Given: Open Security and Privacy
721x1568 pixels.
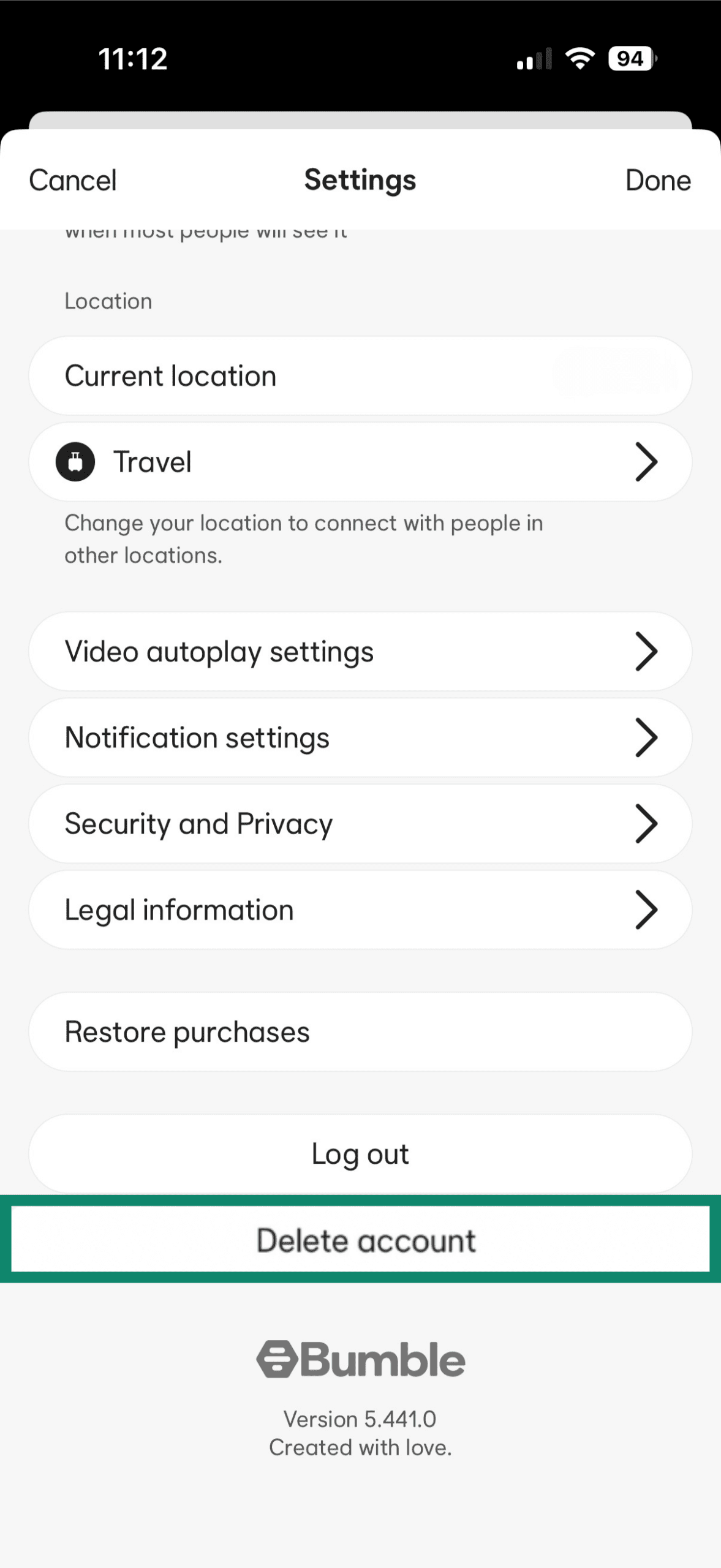Looking at the screenshot, I should (x=360, y=823).
